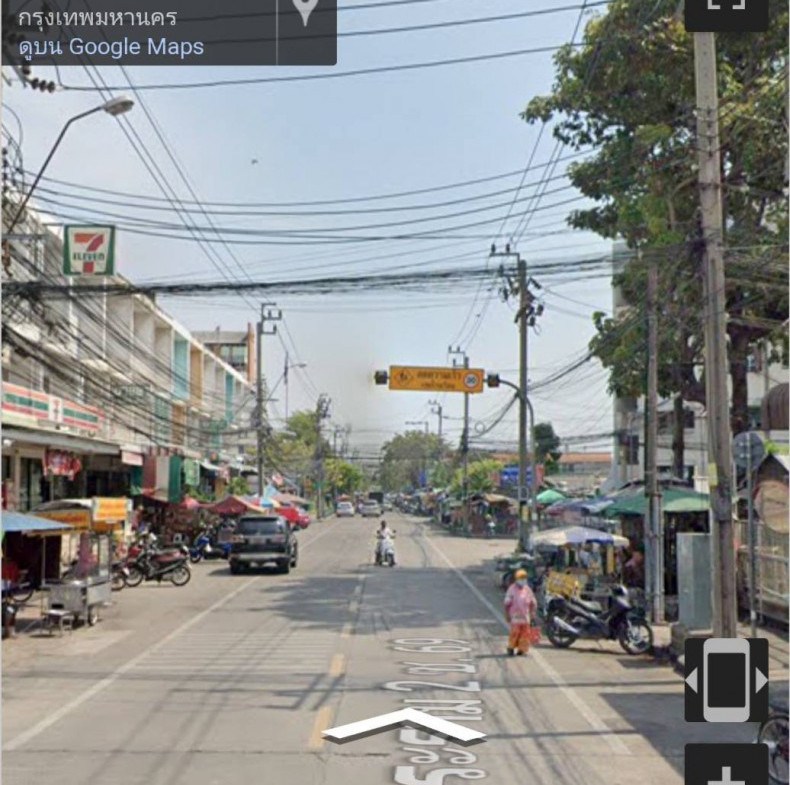
Task: Enter fullscreen Street View
Action: [726, 10]
